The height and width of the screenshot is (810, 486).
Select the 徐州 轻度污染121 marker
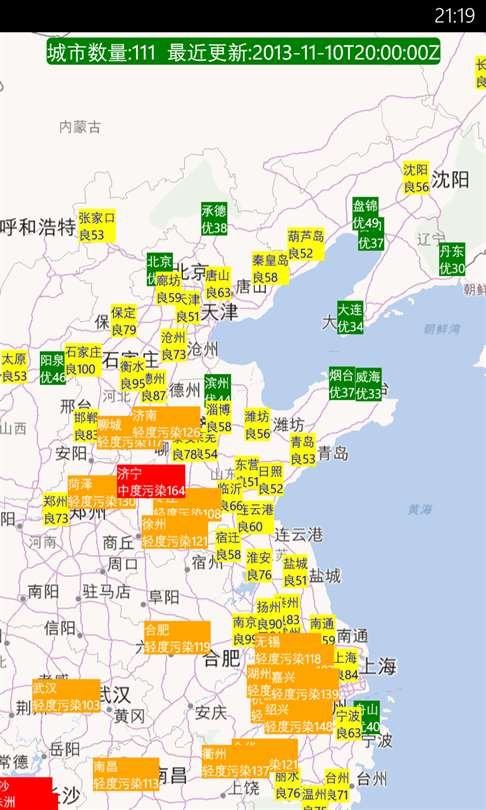(175, 532)
